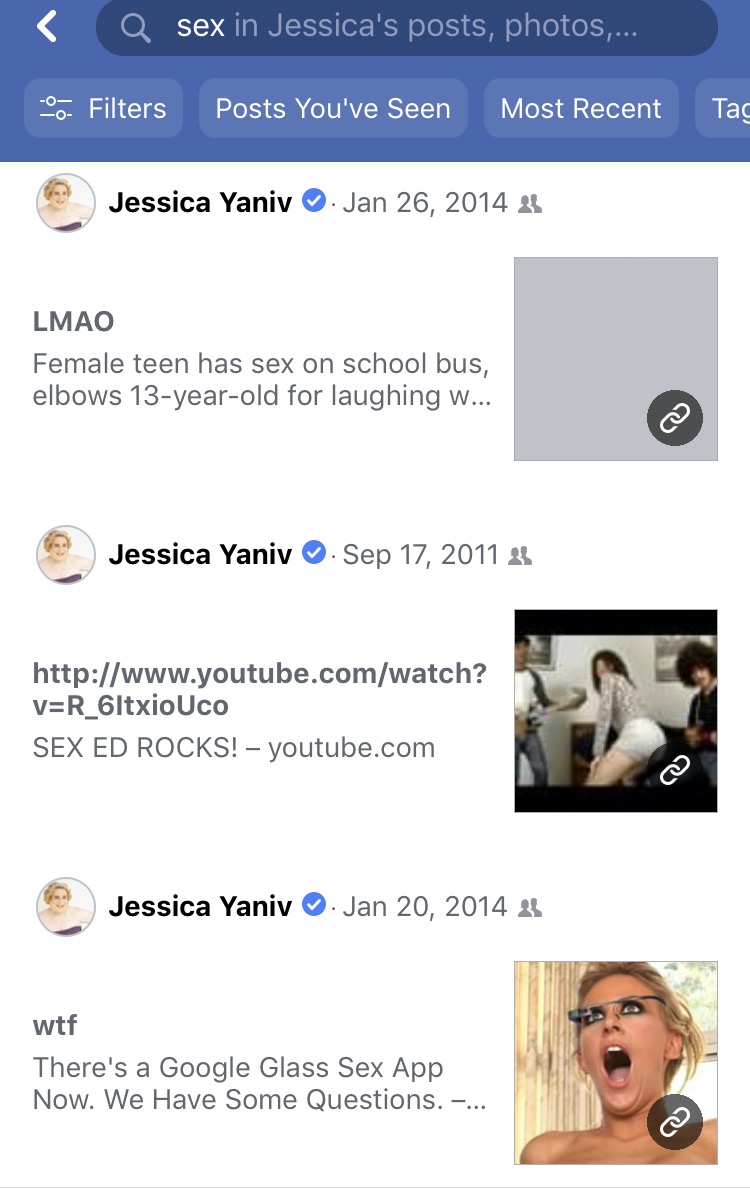750x1189 pixels.
Task: Tap the profile avatar on the Sep 17, 2011 post
Action: (x=66, y=555)
